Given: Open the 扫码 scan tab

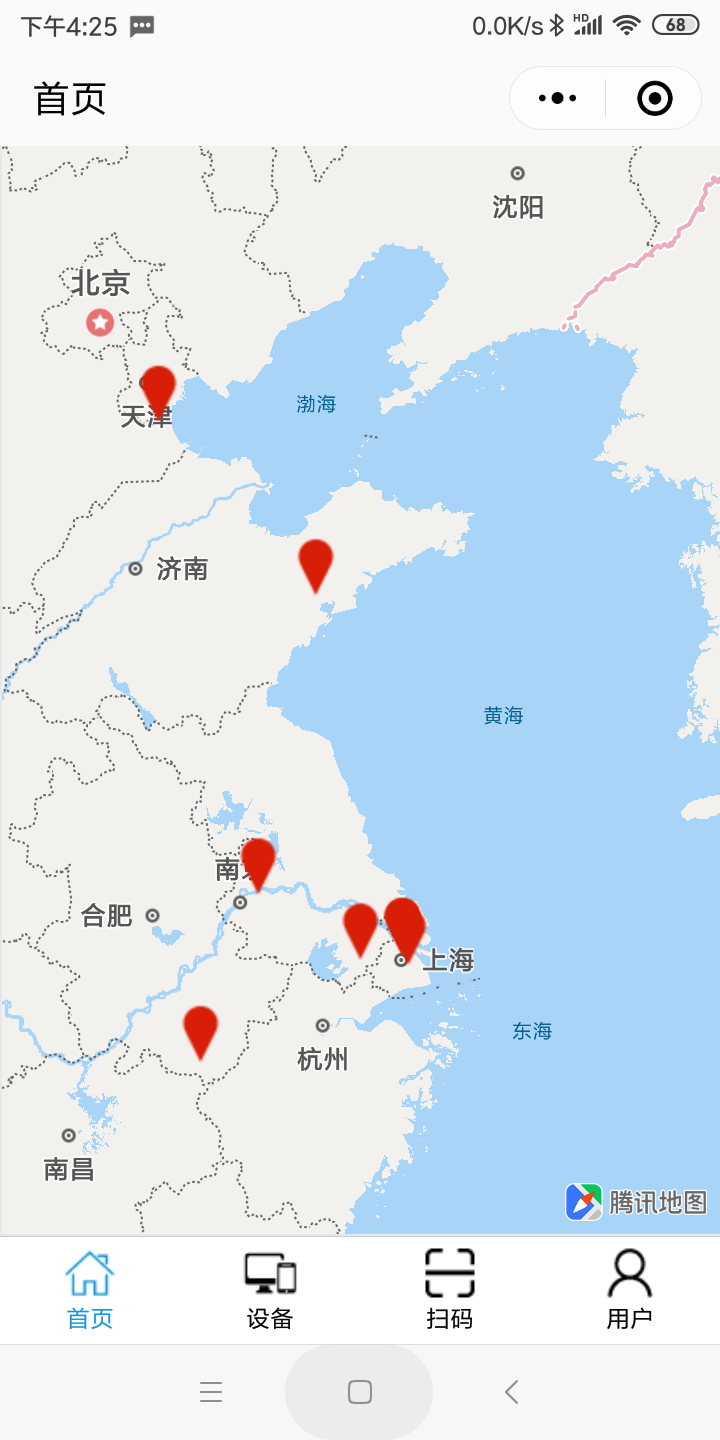Looking at the screenshot, I should pyautogui.click(x=450, y=1290).
